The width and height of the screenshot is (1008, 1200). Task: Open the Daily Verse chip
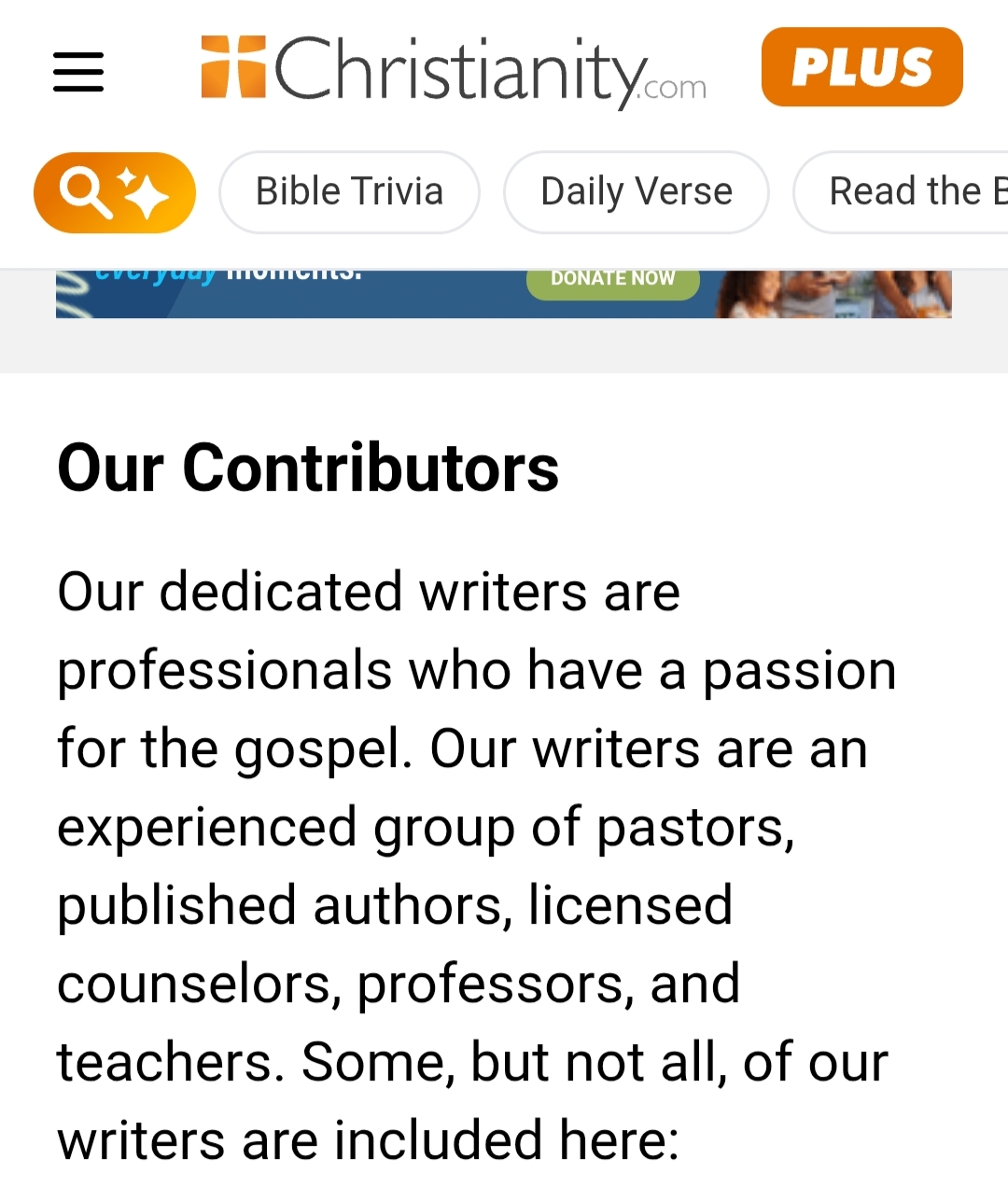click(x=637, y=192)
